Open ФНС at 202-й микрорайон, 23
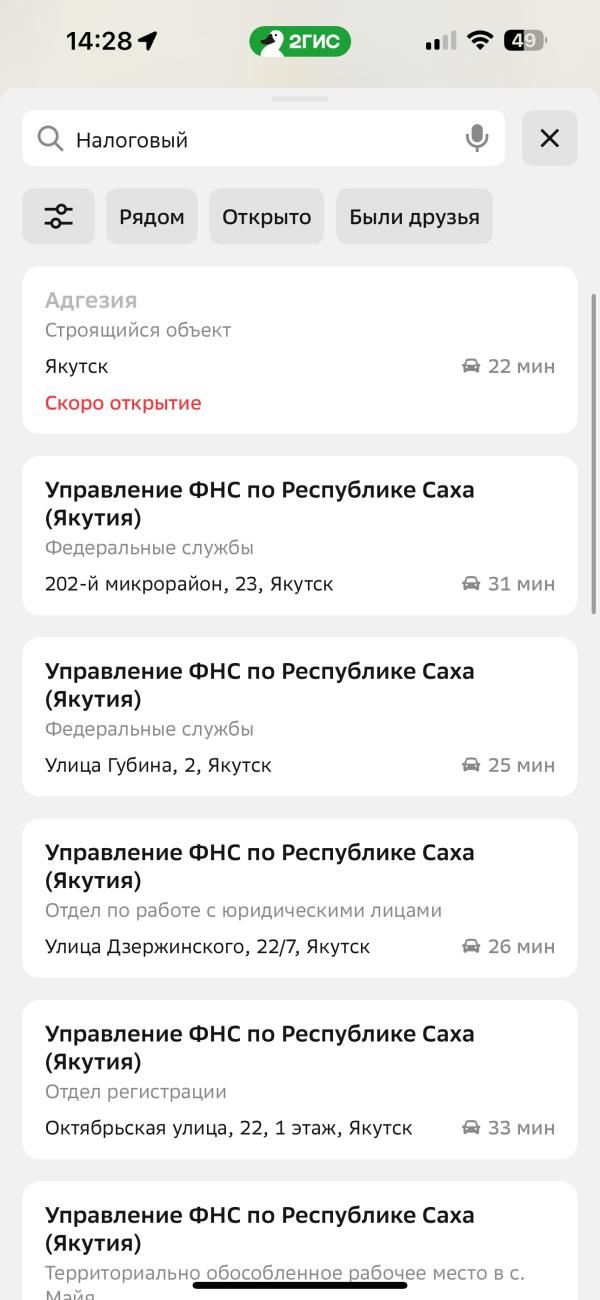Screen dimensions: 600x1300 pos(300,535)
